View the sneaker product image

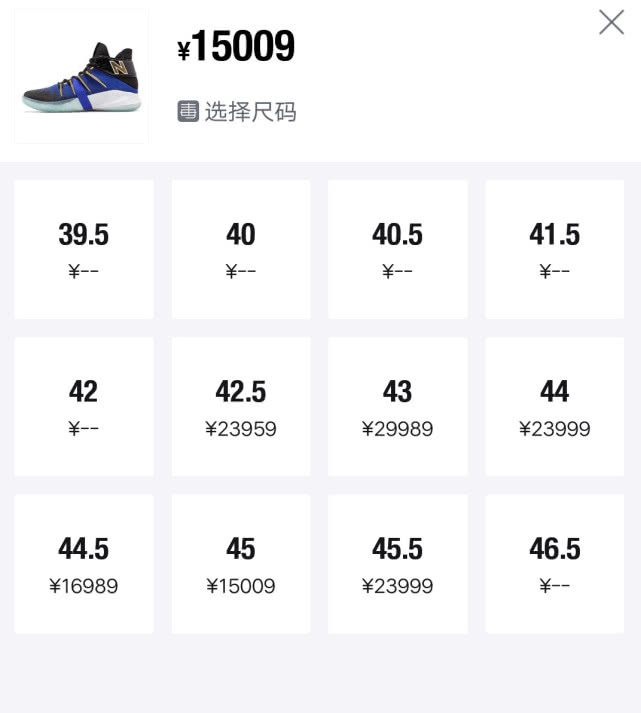click(81, 77)
